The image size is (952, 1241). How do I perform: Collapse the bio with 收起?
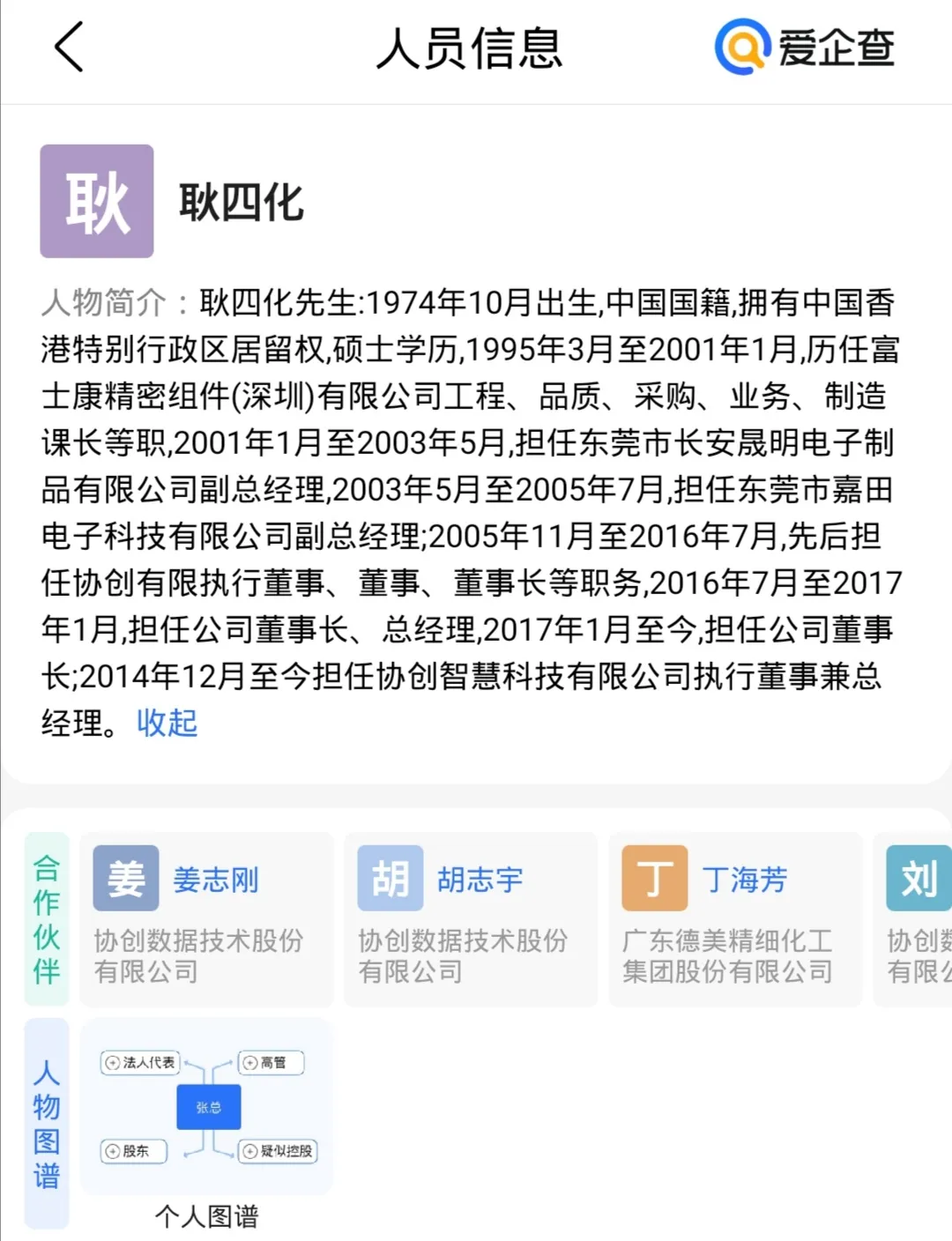point(167,723)
